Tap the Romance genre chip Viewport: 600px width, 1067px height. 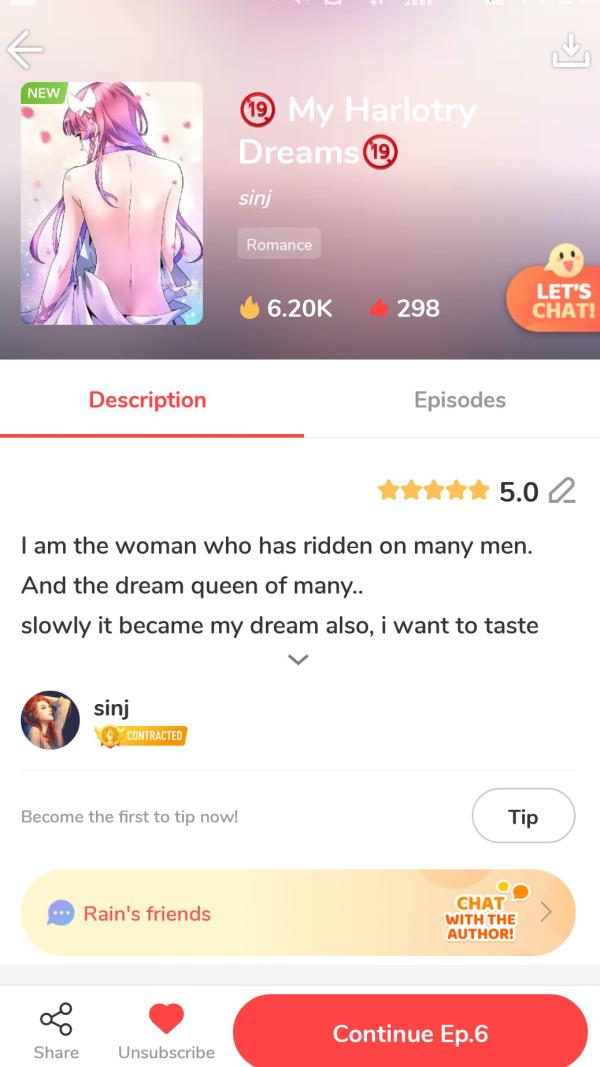(279, 244)
